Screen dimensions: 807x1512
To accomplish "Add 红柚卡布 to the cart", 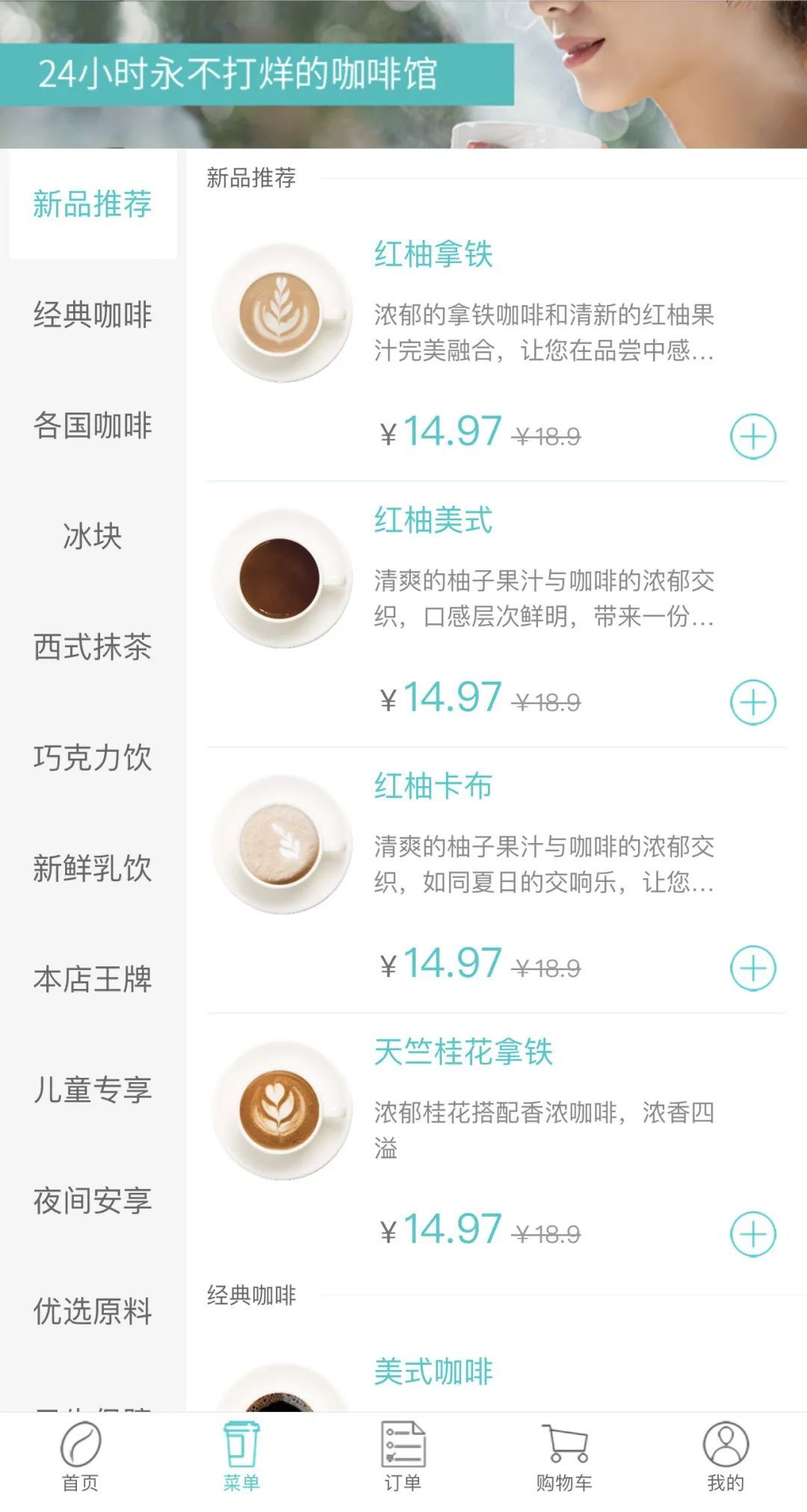I will [x=752, y=969].
